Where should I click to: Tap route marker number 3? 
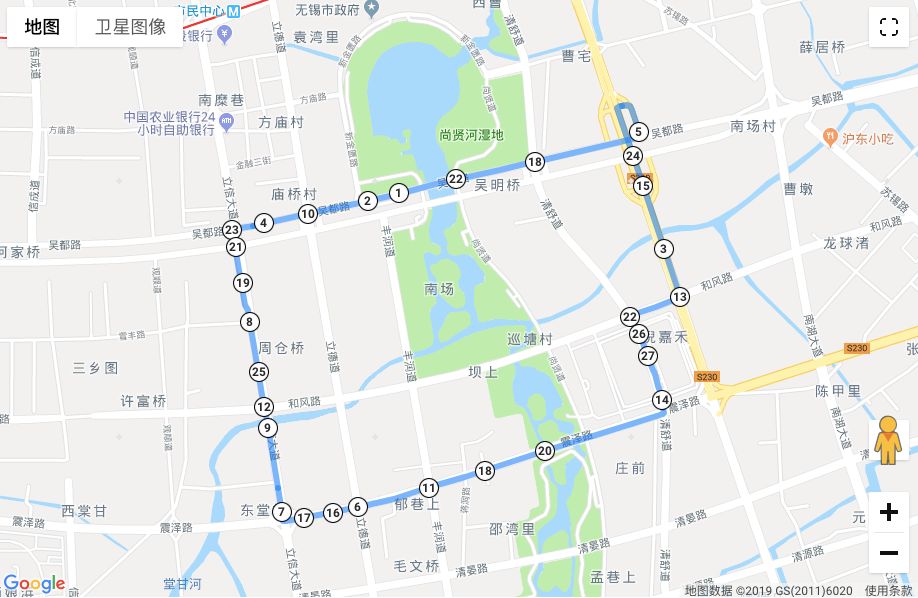point(661,248)
